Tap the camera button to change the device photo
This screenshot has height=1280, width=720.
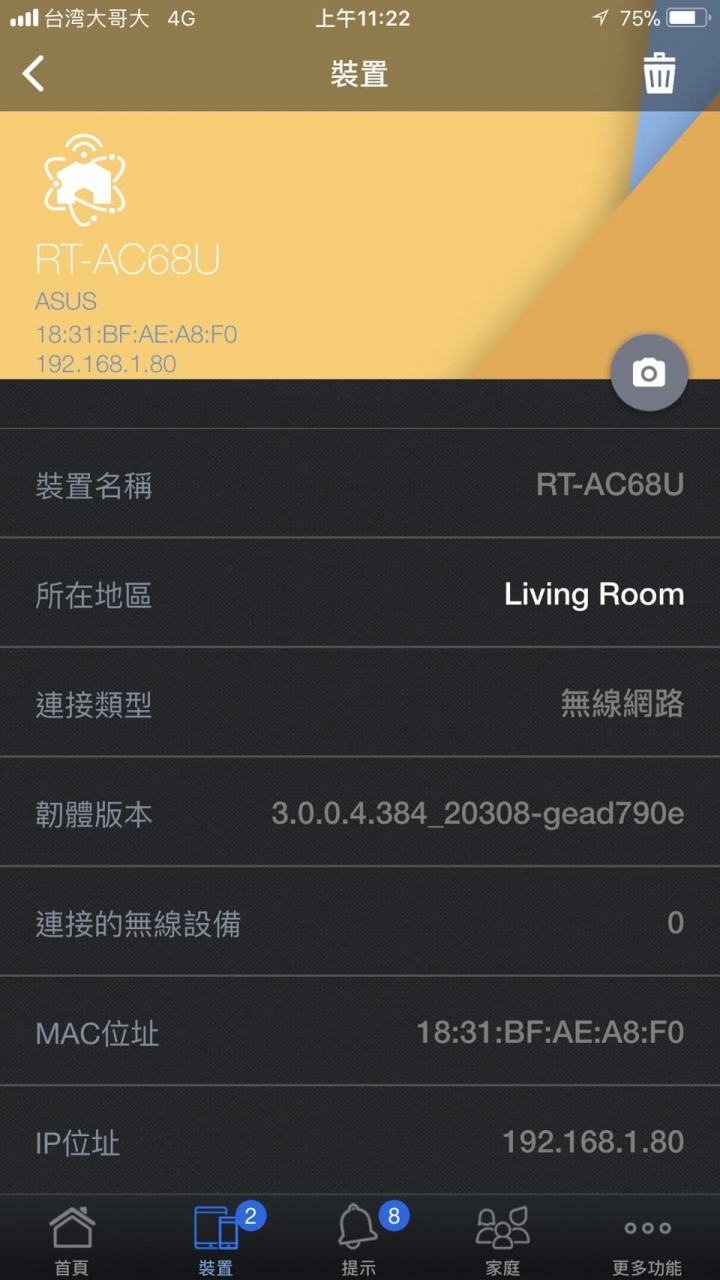tap(649, 373)
